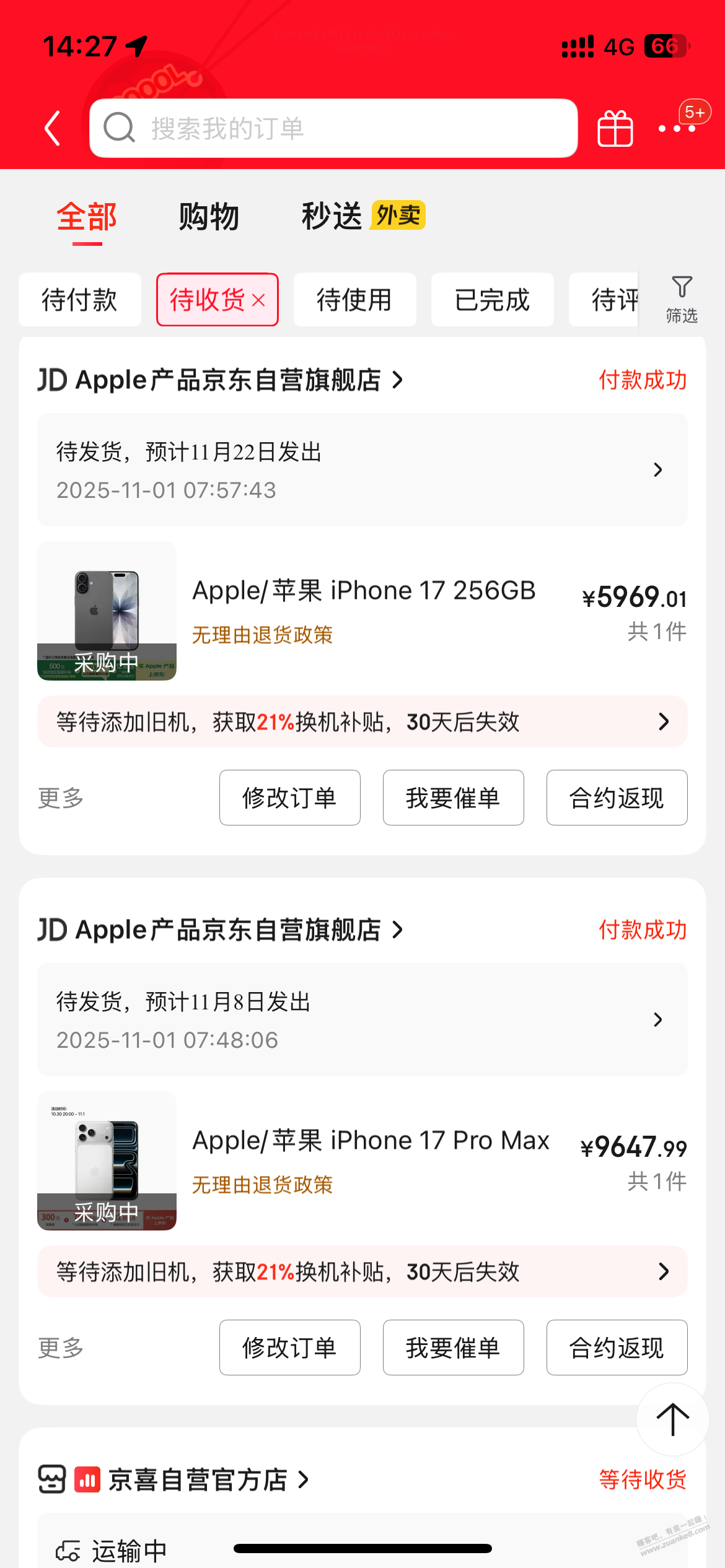Tap 修改订单 for iPhone 17 256GB order
The width and height of the screenshot is (725, 1568).
[289, 798]
